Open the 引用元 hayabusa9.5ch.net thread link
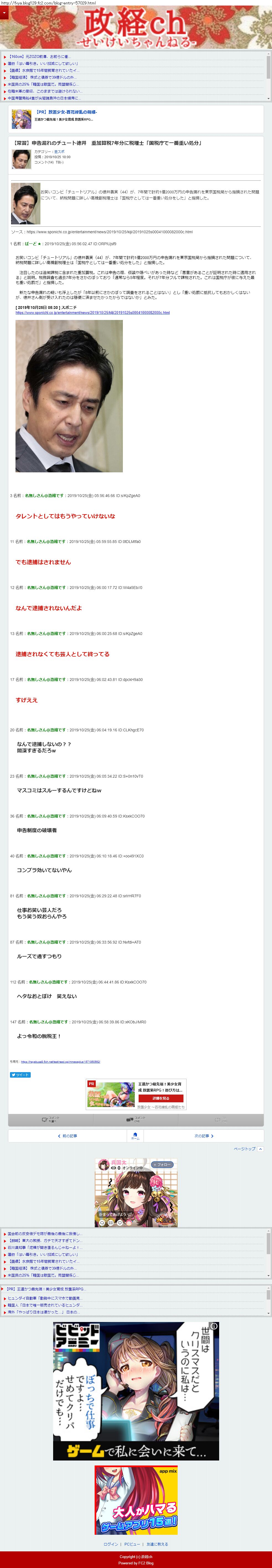272x1568 pixels. pos(60,1062)
